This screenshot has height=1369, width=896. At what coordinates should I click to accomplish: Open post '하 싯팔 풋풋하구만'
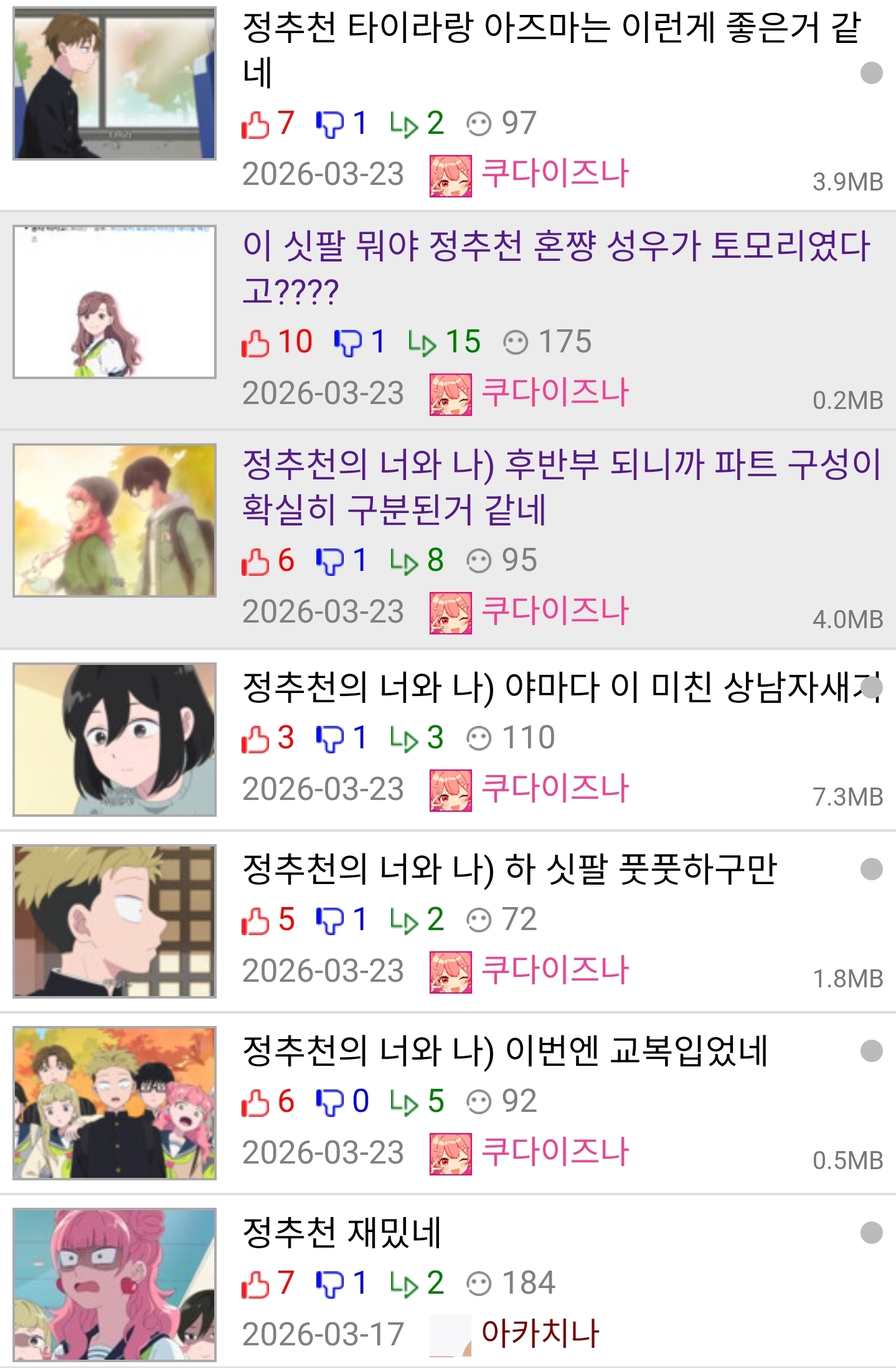[x=509, y=869]
